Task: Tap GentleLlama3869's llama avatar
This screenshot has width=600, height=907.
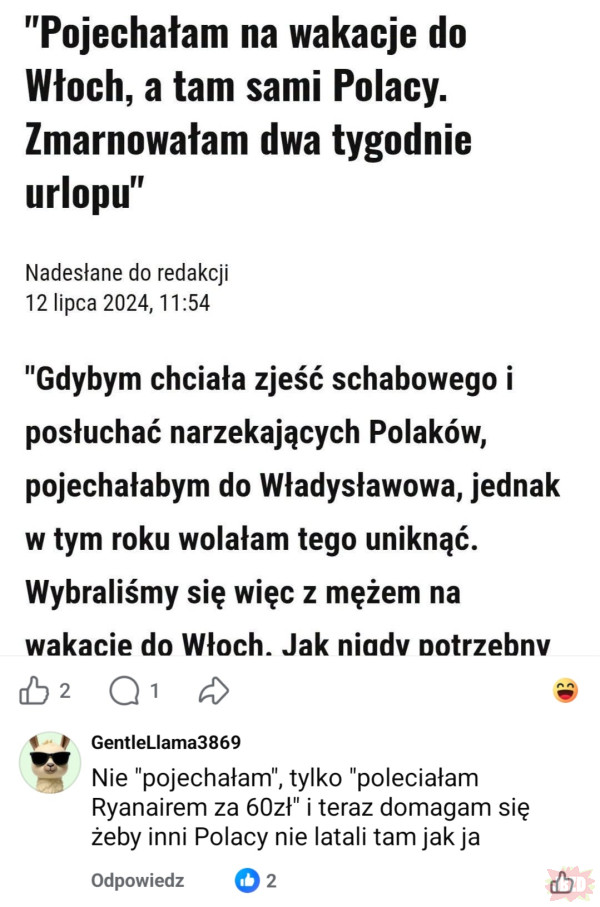Action: coord(50,762)
